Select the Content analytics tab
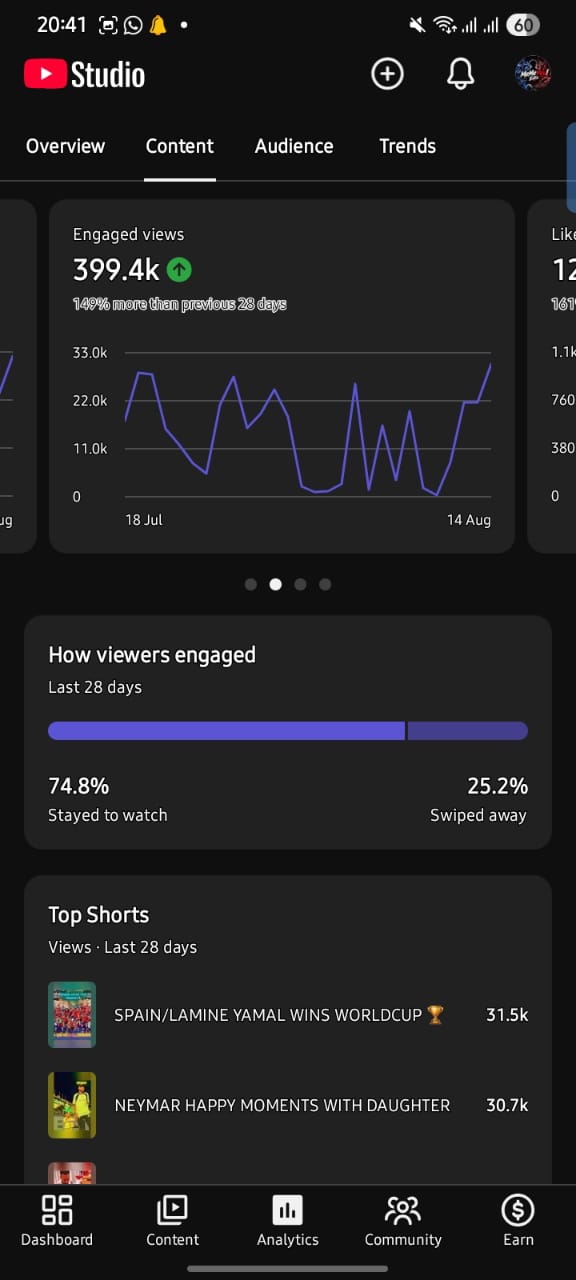The height and width of the screenshot is (1280, 576). pos(180,146)
